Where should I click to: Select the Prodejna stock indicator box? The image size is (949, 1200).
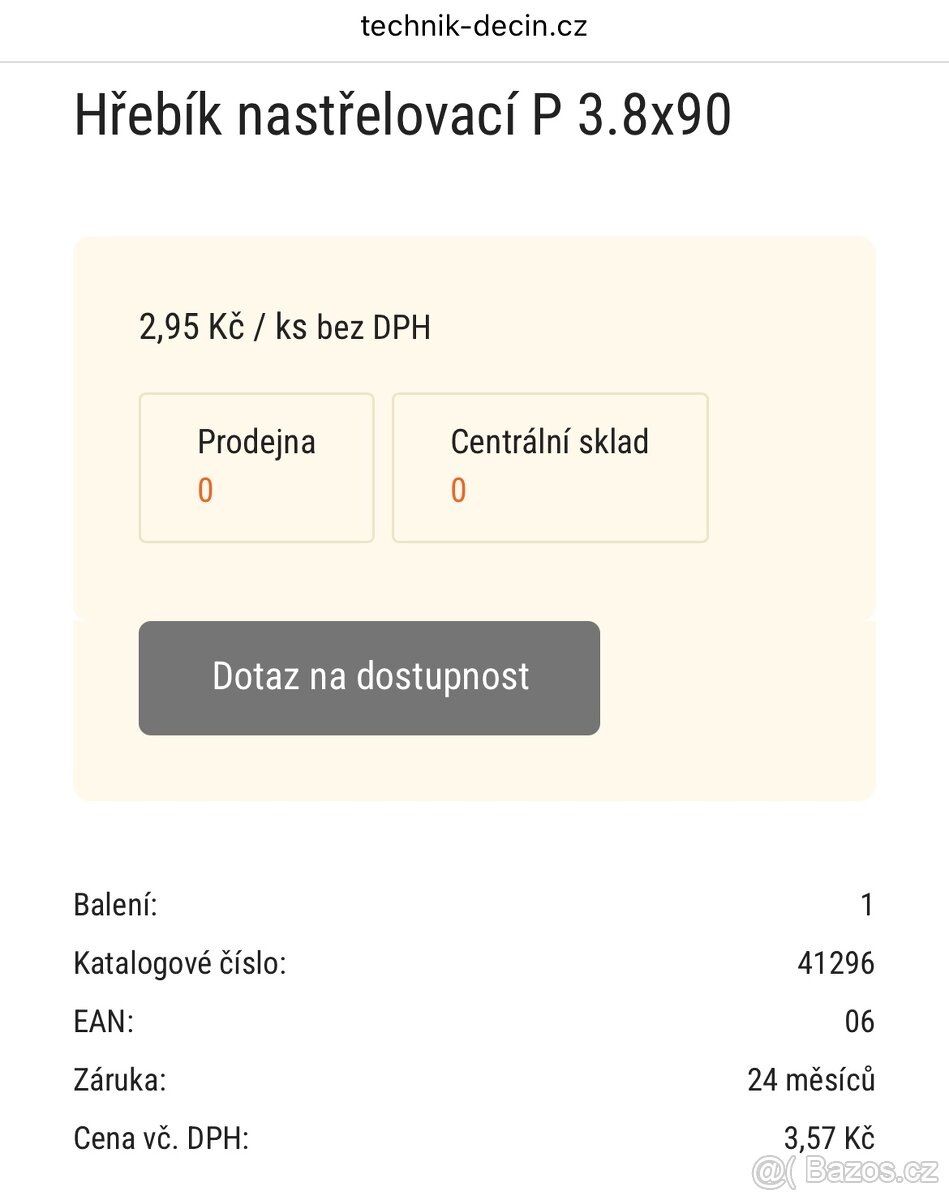256,466
